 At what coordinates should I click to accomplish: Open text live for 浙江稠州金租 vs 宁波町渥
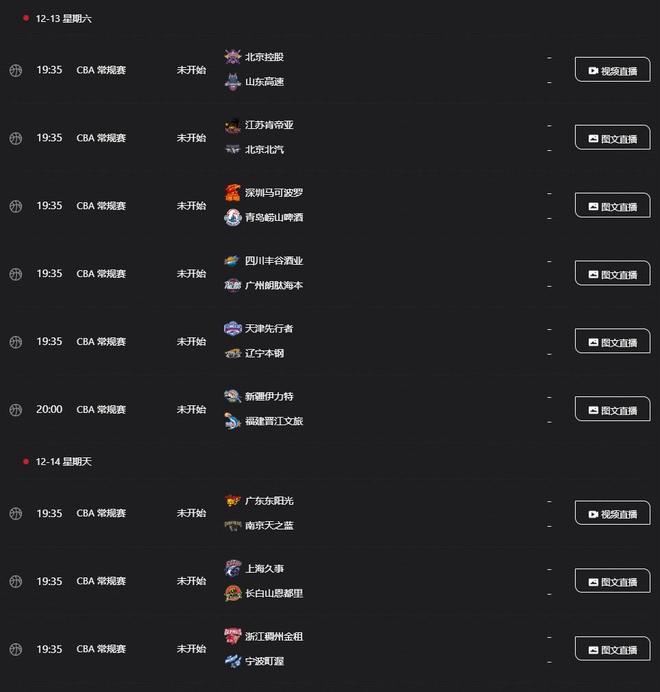click(612, 650)
